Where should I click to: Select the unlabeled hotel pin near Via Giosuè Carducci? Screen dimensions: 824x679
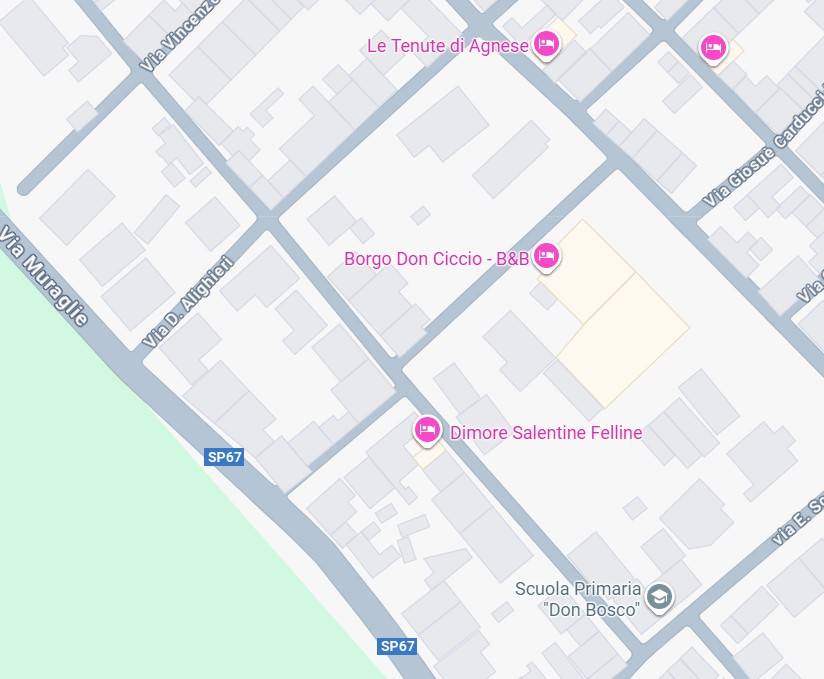coord(712,46)
